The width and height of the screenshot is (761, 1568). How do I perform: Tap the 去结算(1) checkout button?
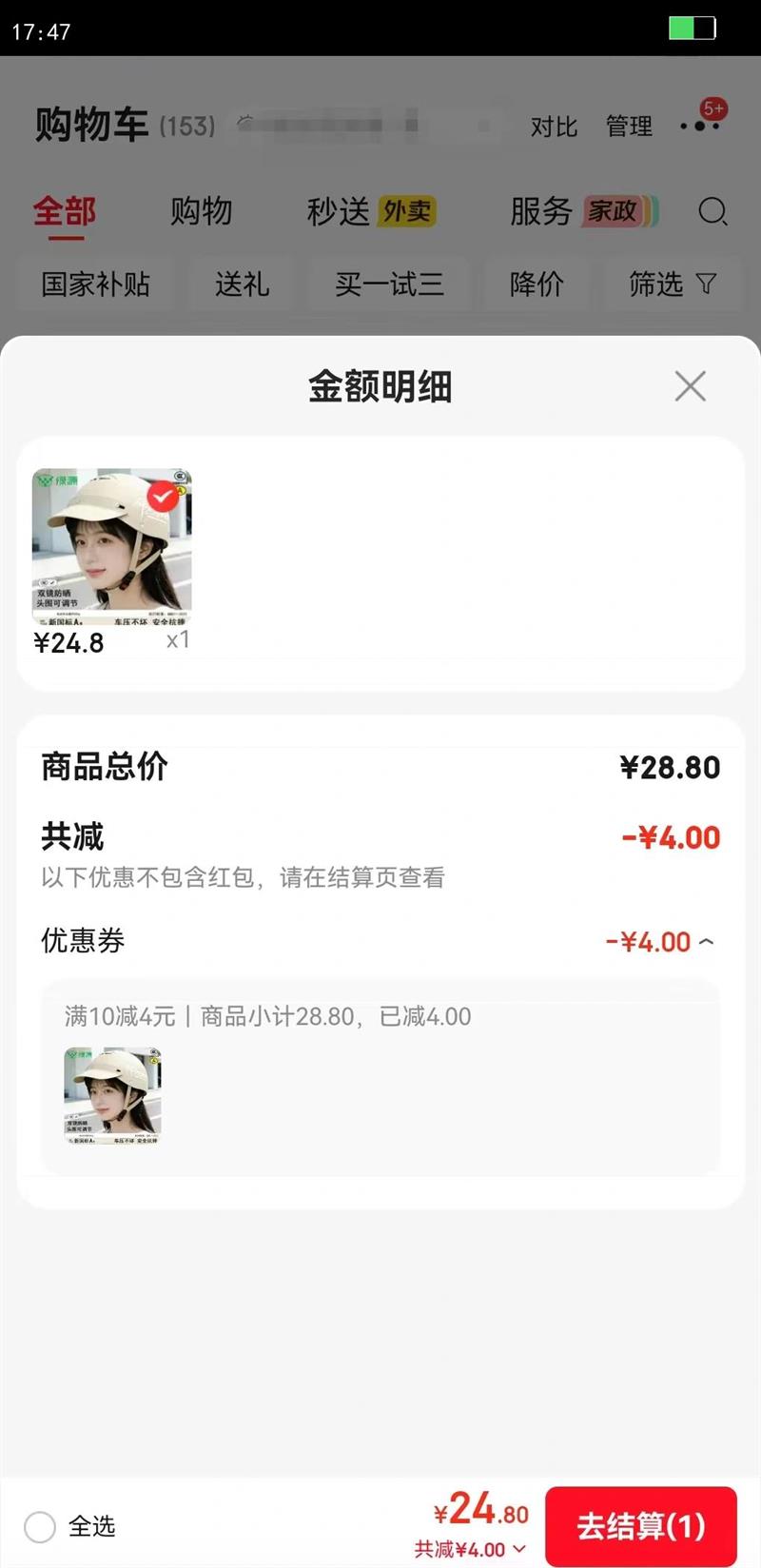(x=641, y=1526)
